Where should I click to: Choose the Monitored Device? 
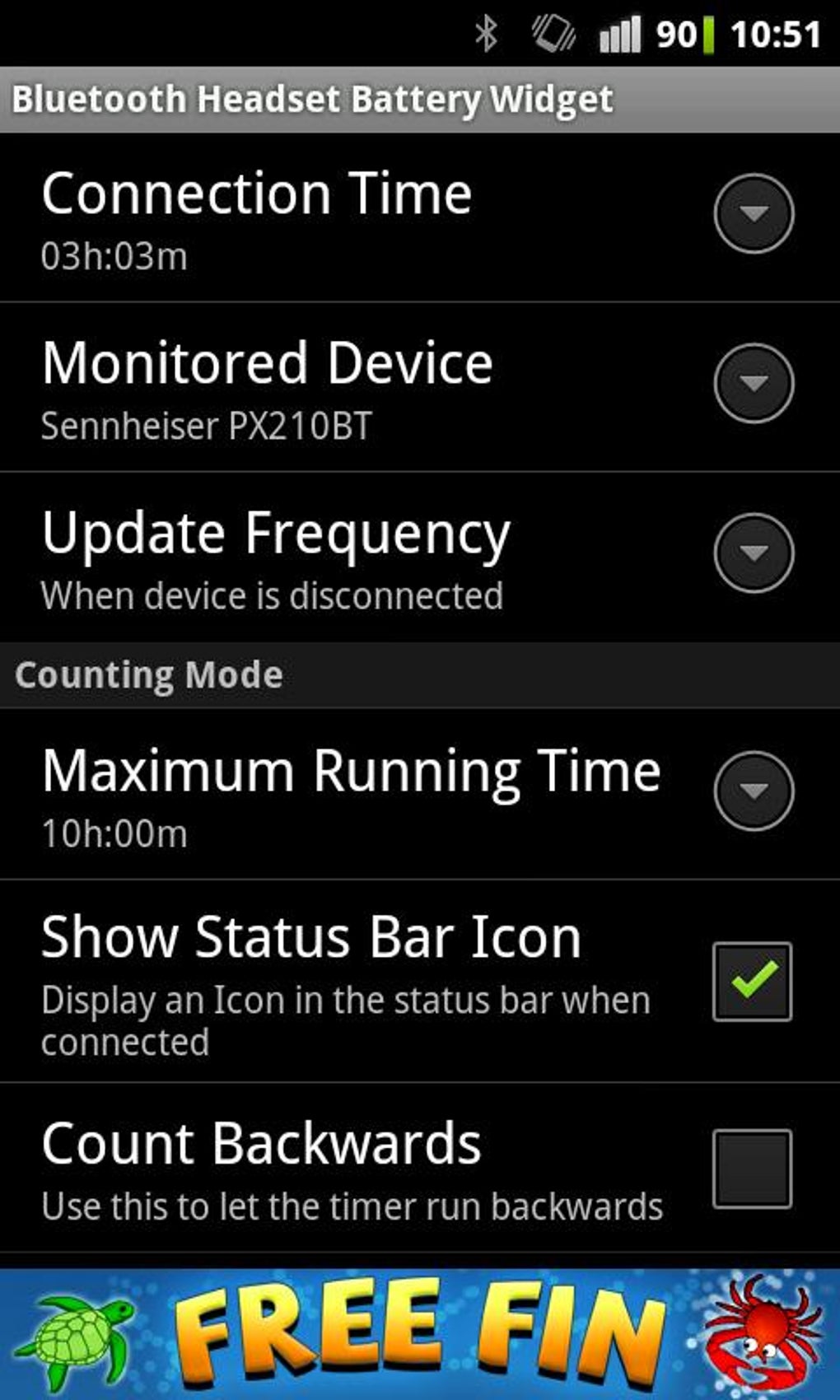coord(753,384)
